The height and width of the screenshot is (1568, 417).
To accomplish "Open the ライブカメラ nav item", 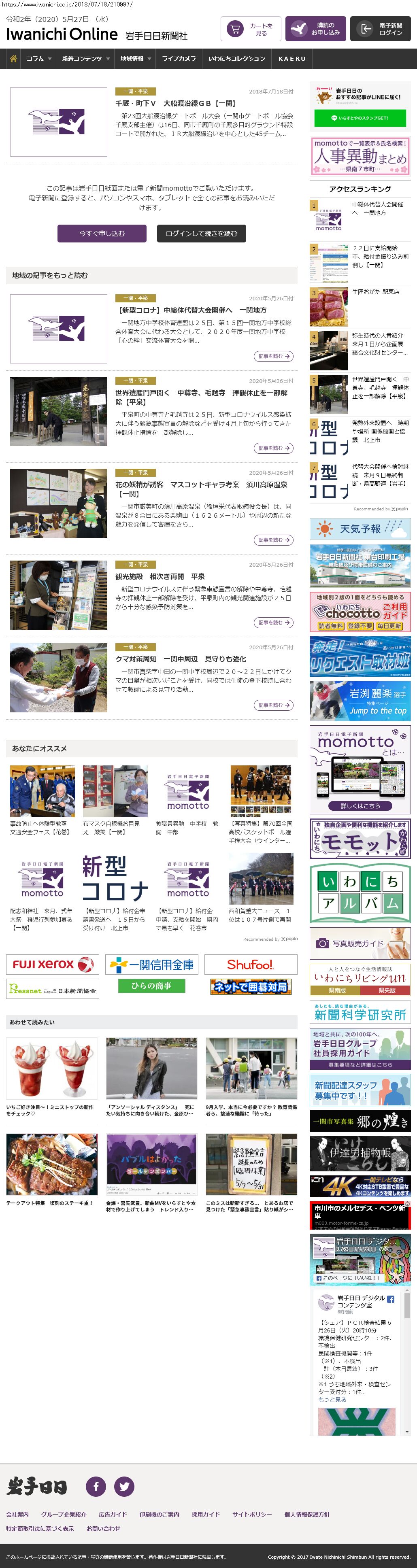I will [x=179, y=58].
